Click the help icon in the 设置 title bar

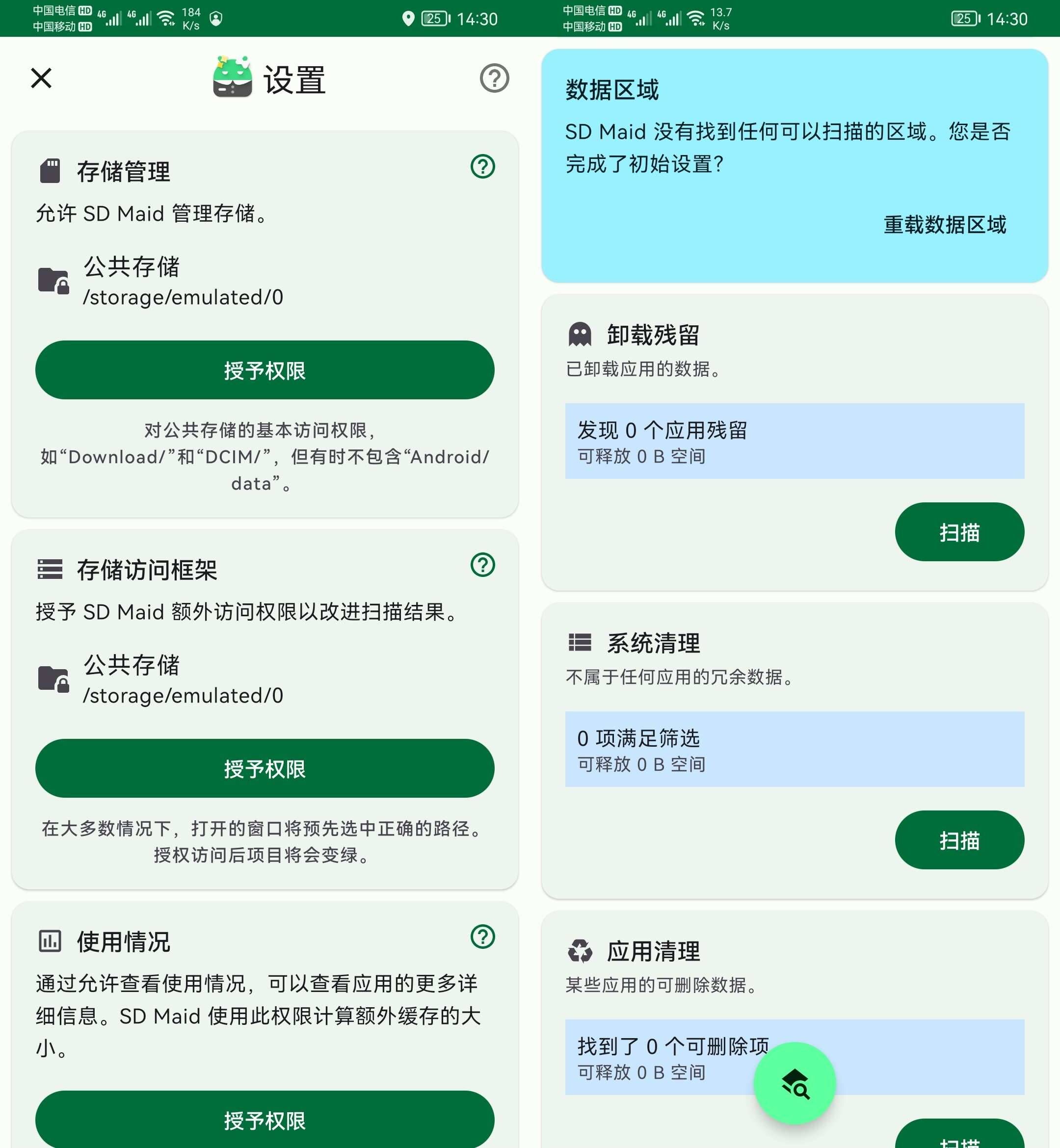494,79
